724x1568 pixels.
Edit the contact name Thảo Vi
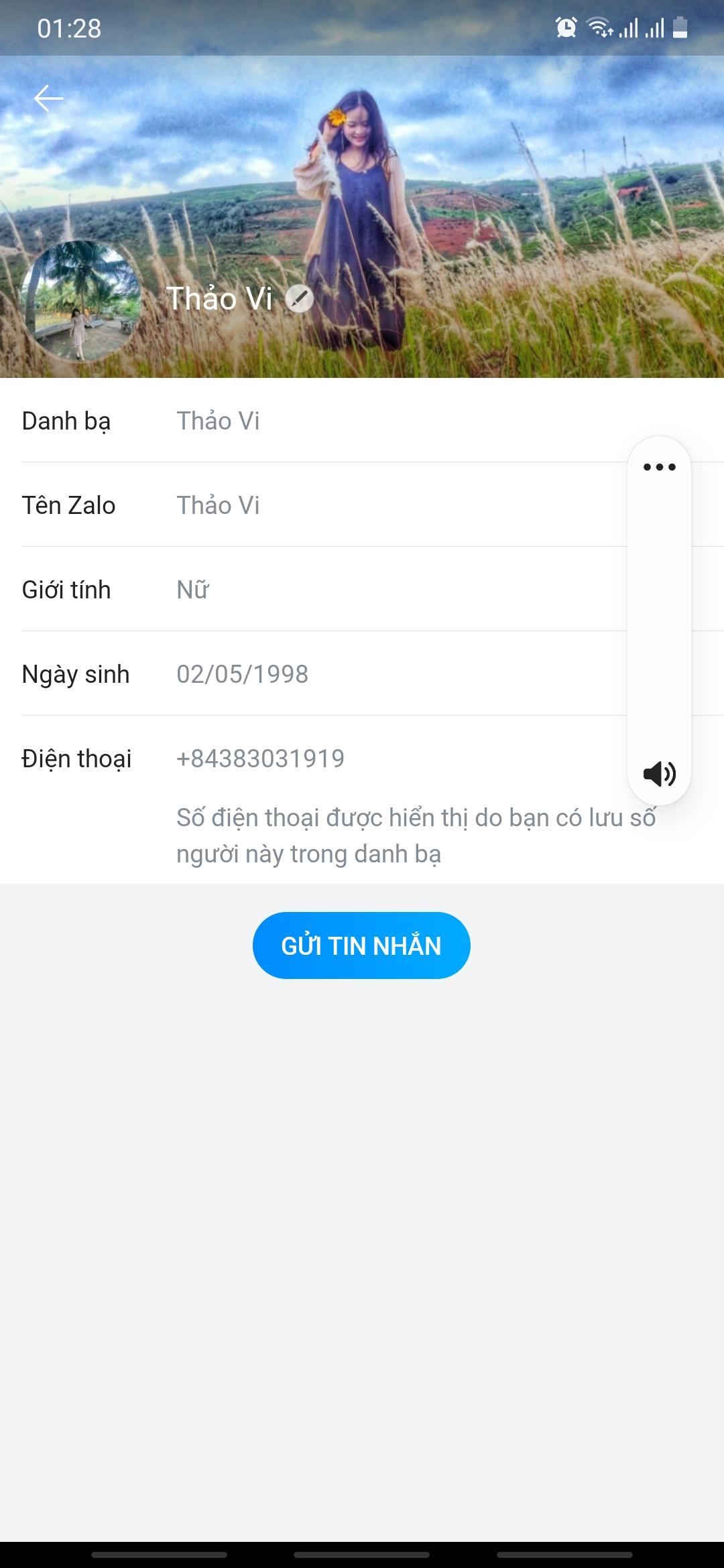(299, 299)
